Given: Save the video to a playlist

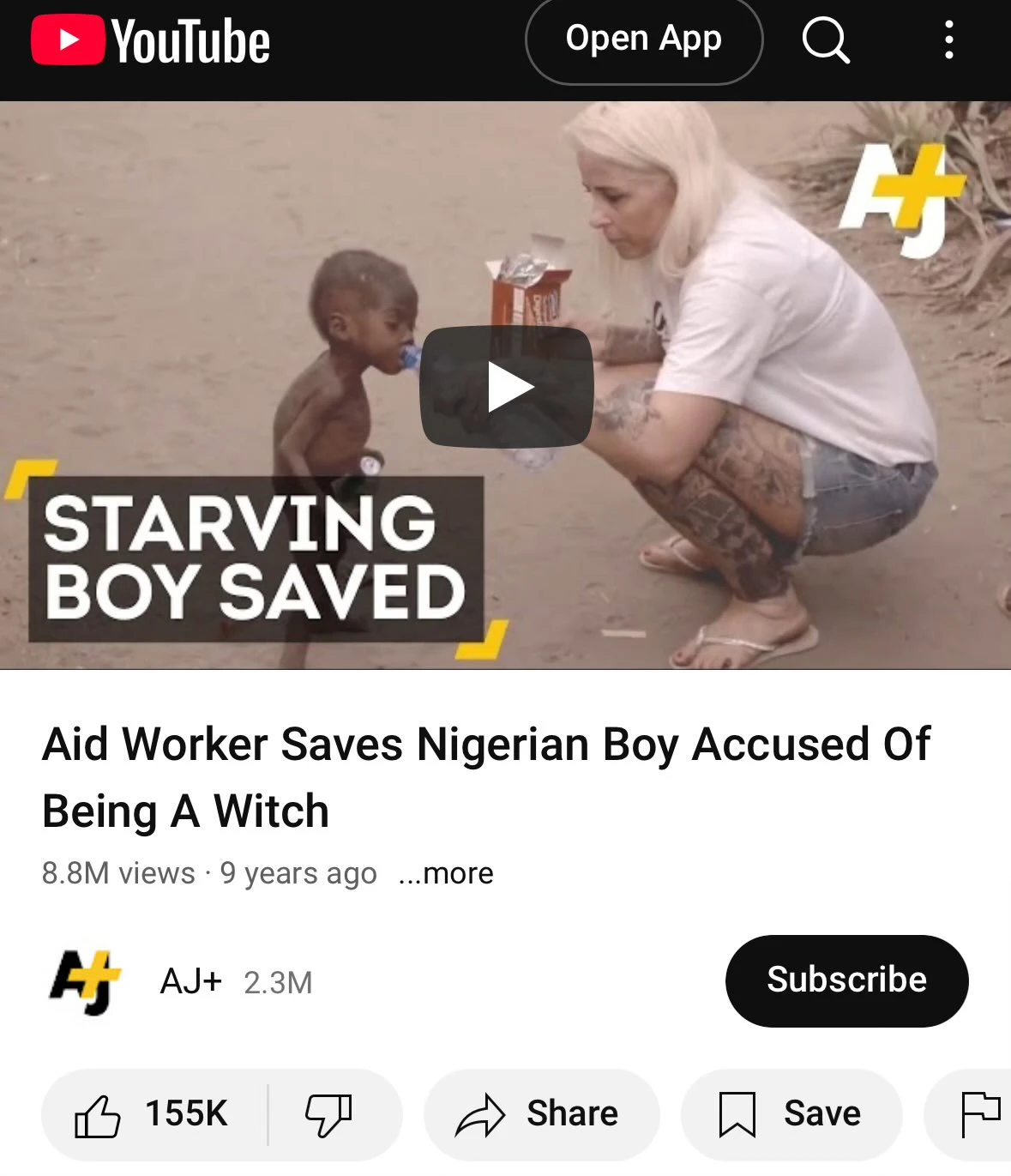Looking at the screenshot, I should coord(791,1114).
